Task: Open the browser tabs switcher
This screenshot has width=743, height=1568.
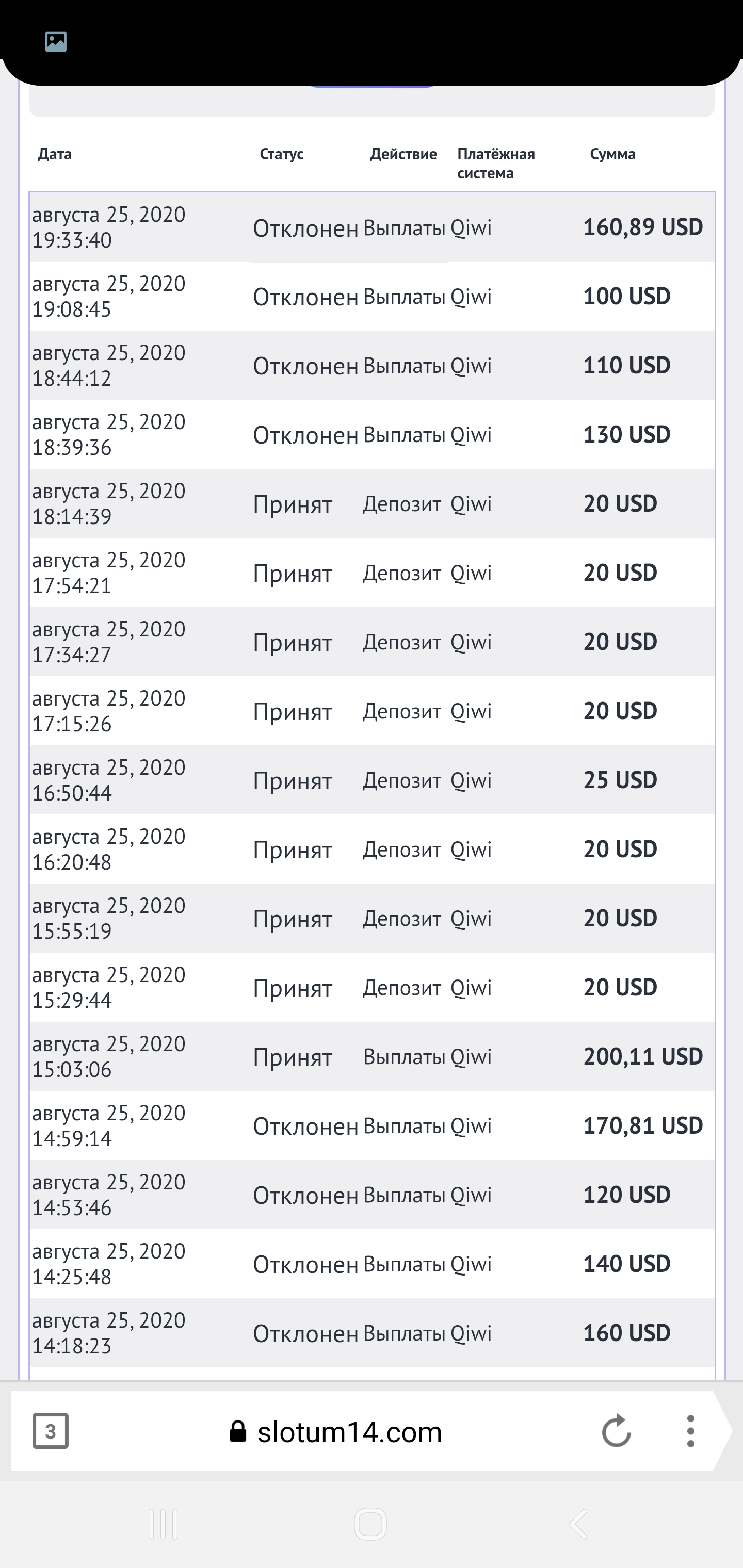Action: click(x=51, y=1431)
